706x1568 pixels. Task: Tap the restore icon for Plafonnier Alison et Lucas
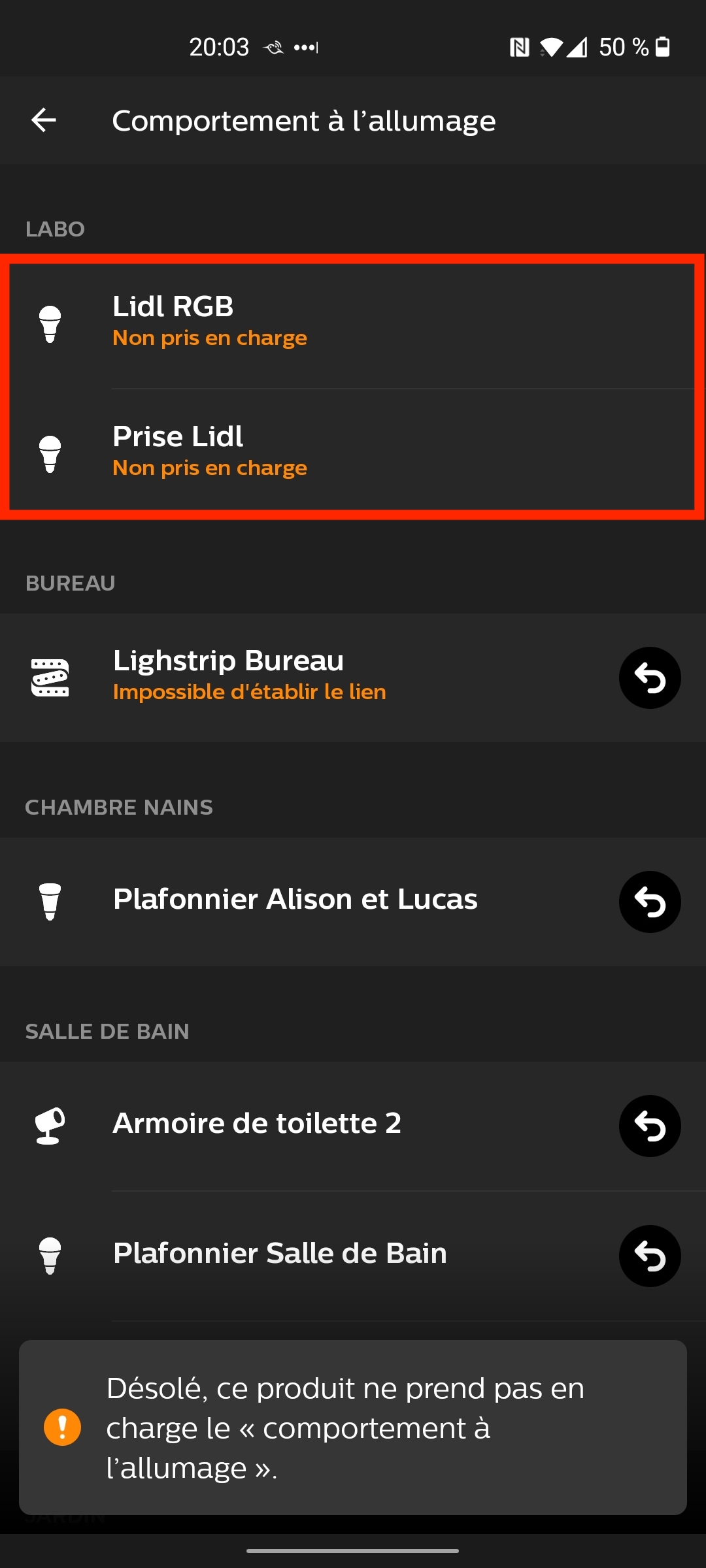650,902
